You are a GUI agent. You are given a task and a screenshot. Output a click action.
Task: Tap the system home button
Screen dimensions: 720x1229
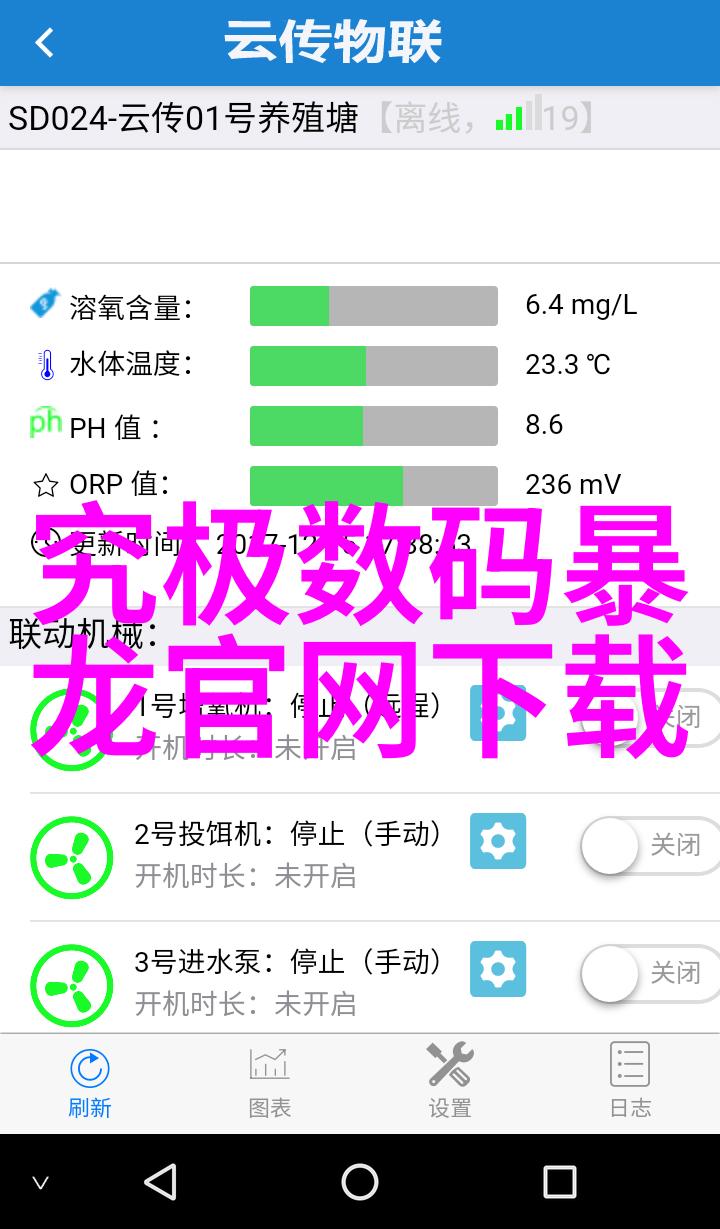click(360, 1182)
